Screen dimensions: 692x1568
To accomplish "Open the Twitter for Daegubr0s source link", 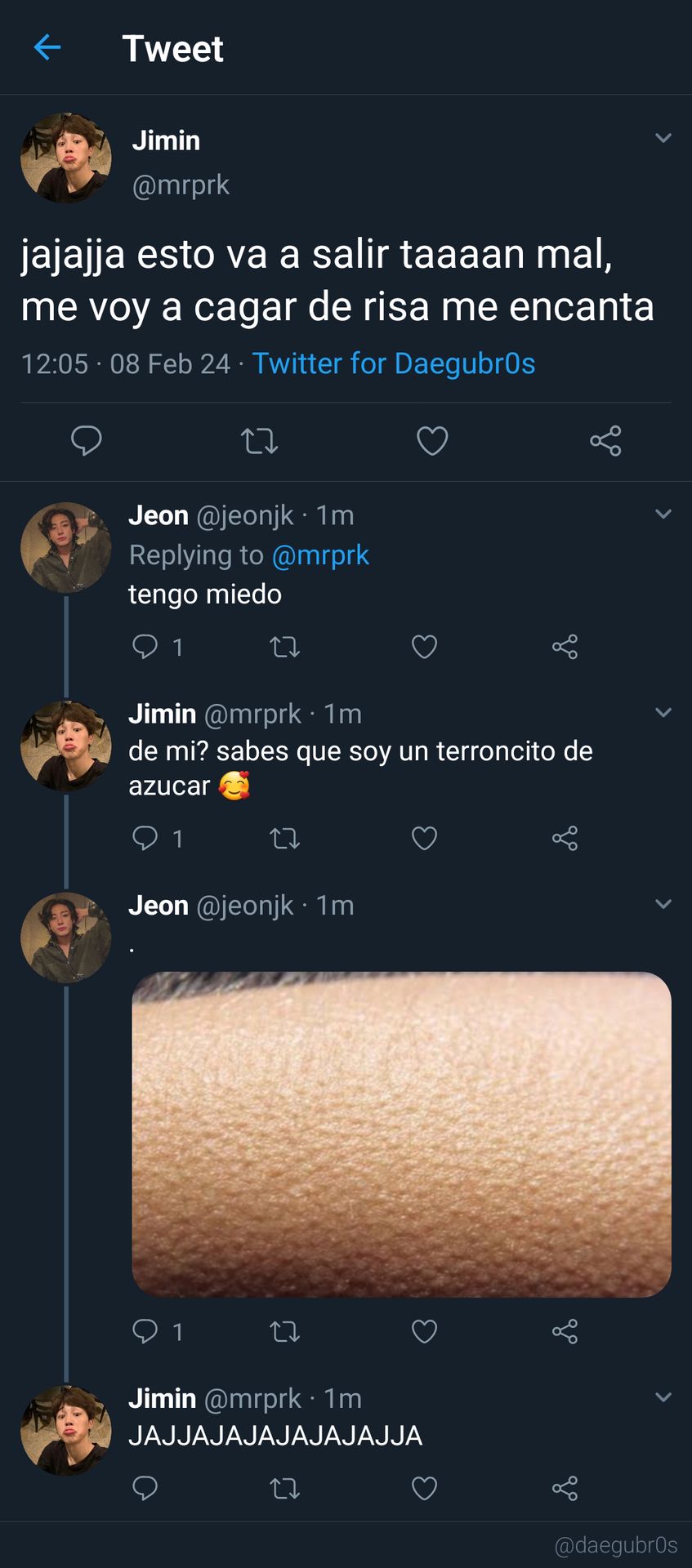I will (394, 363).
